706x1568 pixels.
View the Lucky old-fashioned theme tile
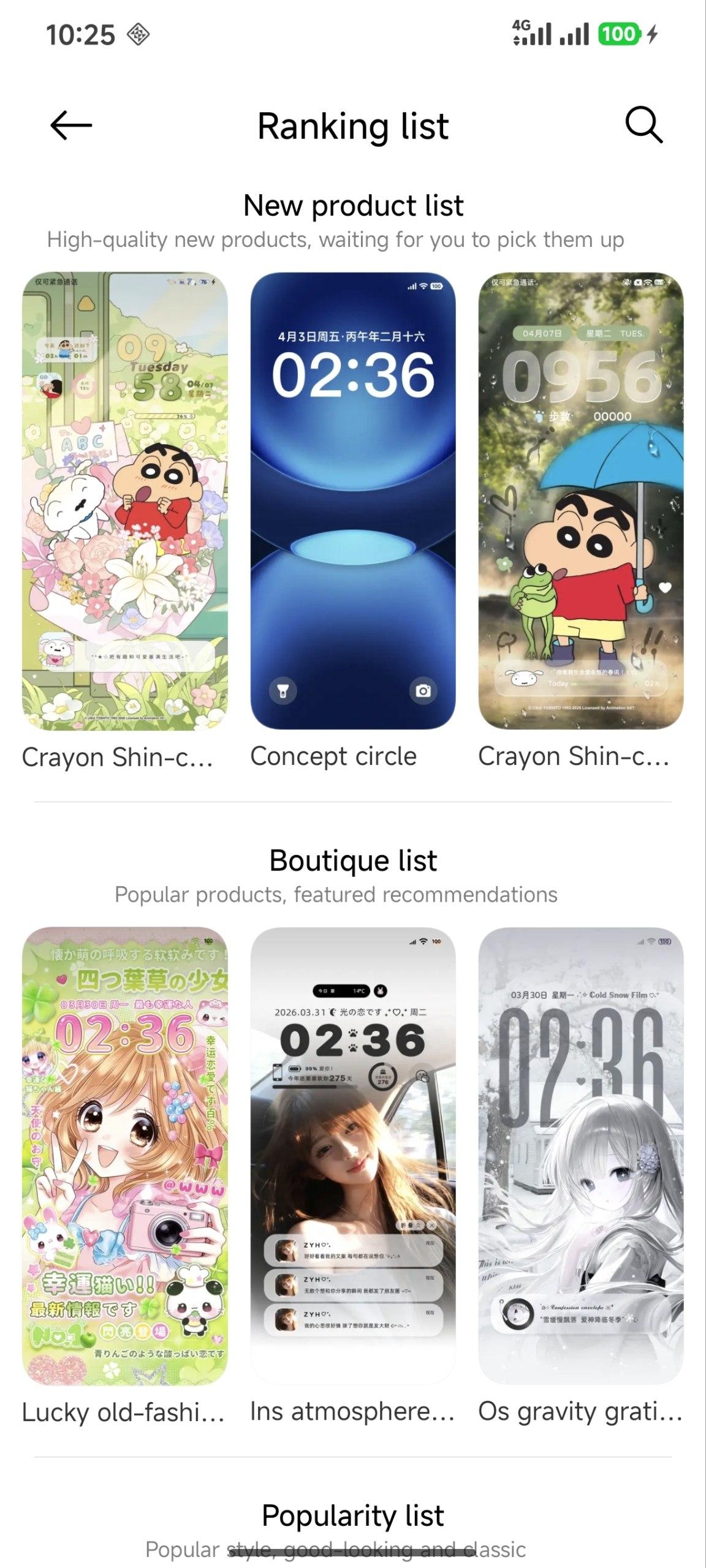coord(125,1155)
